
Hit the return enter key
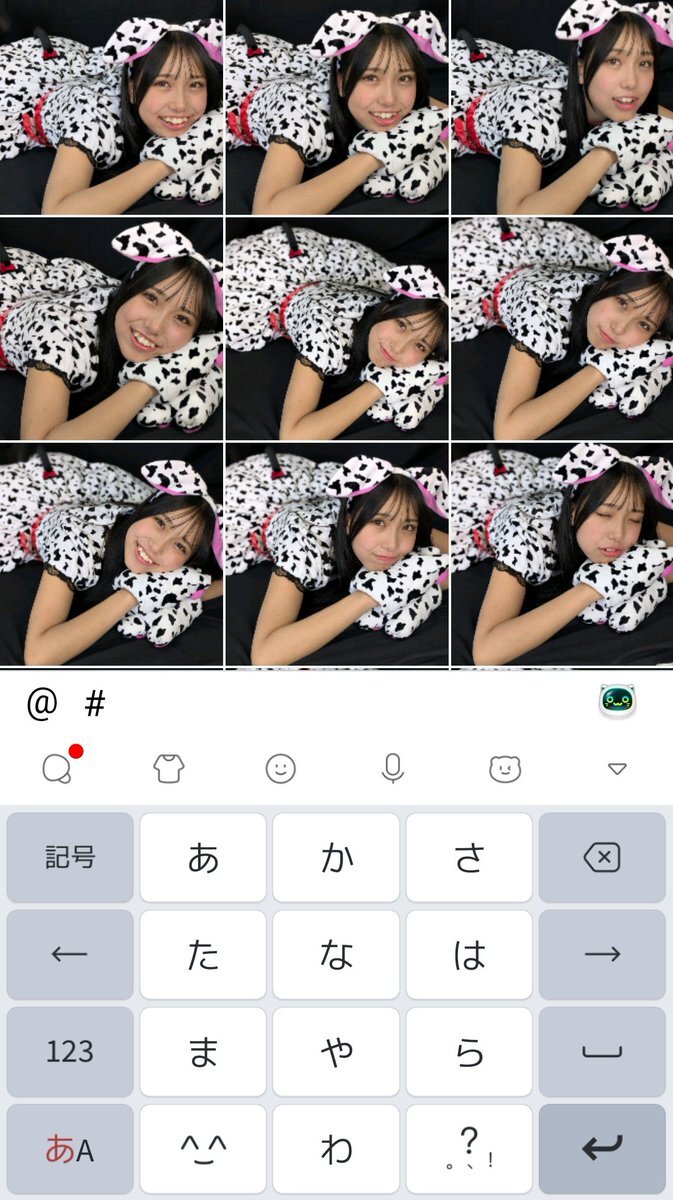602,1149
